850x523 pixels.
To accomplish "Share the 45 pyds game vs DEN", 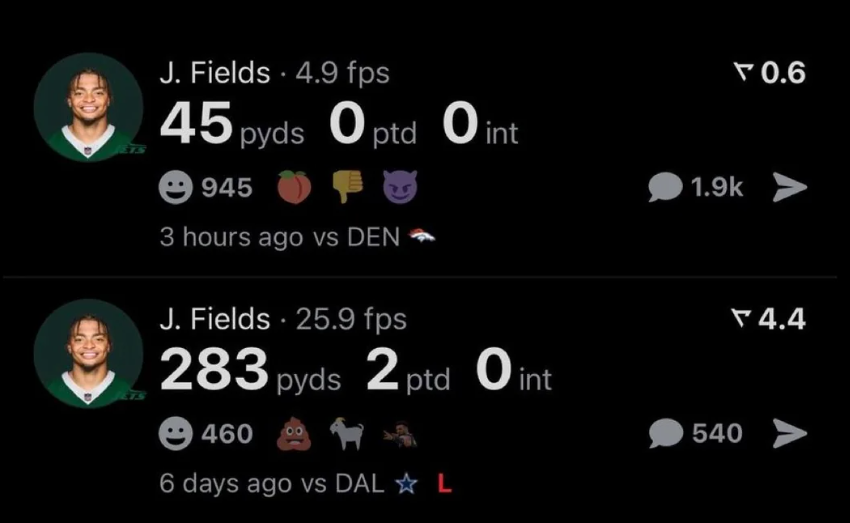I will point(789,187).
